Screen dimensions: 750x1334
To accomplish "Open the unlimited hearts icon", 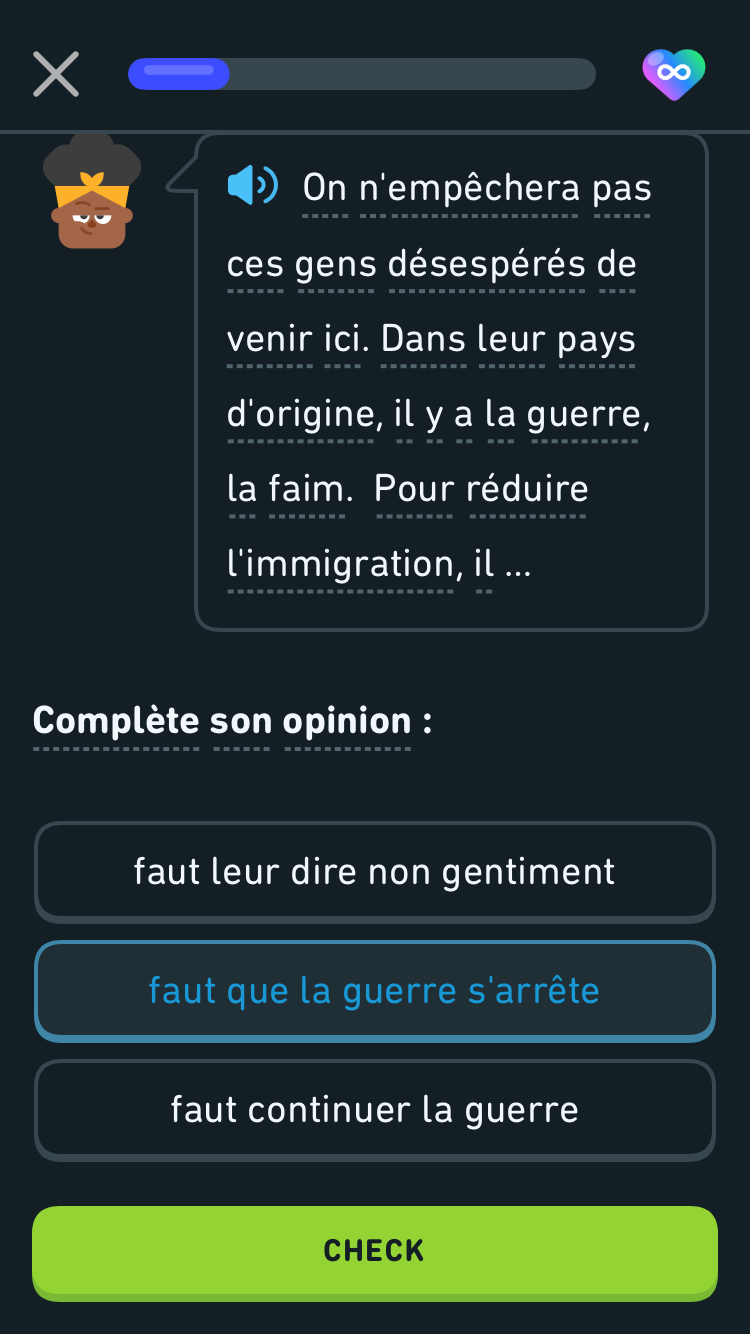I will coord(673,74).
